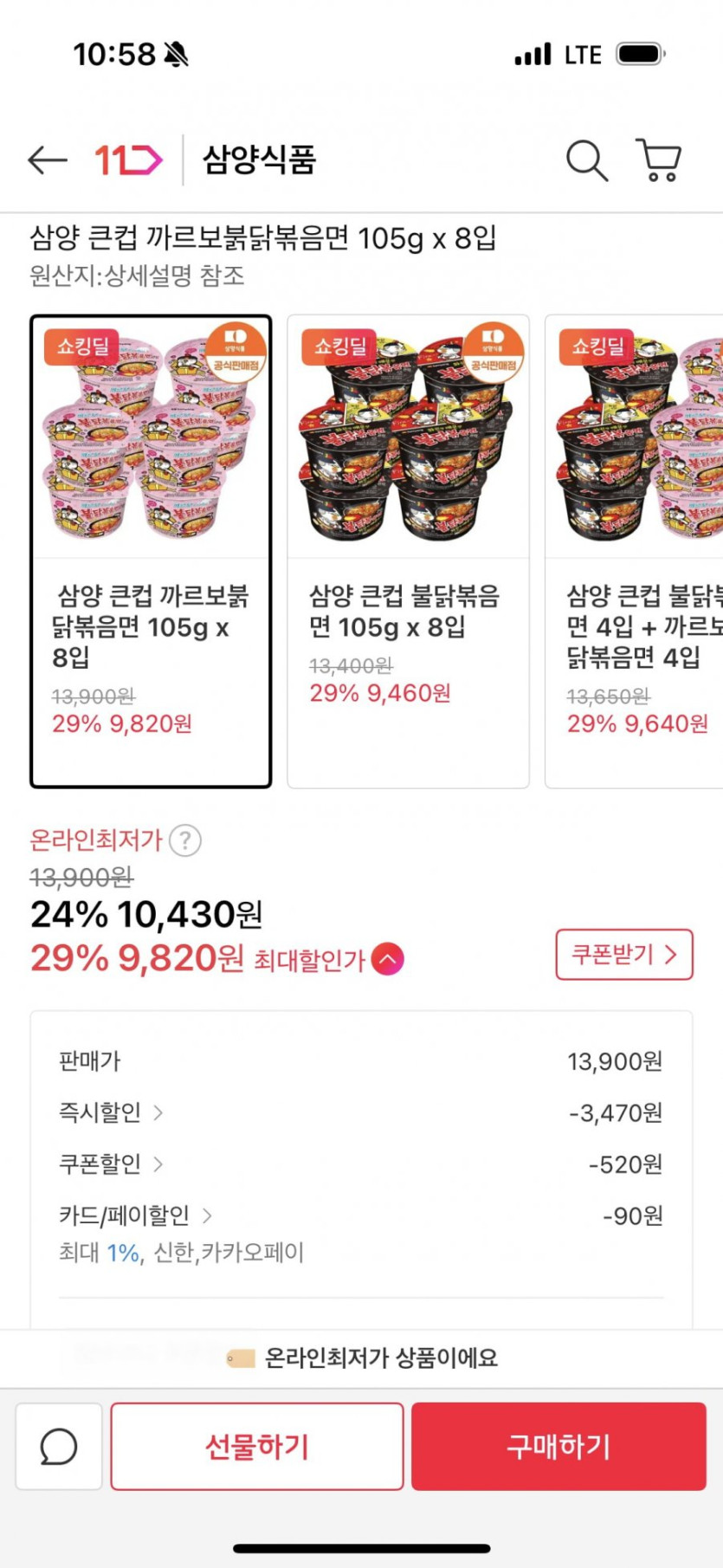This screenshot has width=723, height=1568.
Task: Open the seller chat bubble button
Action: [59, 1447]
